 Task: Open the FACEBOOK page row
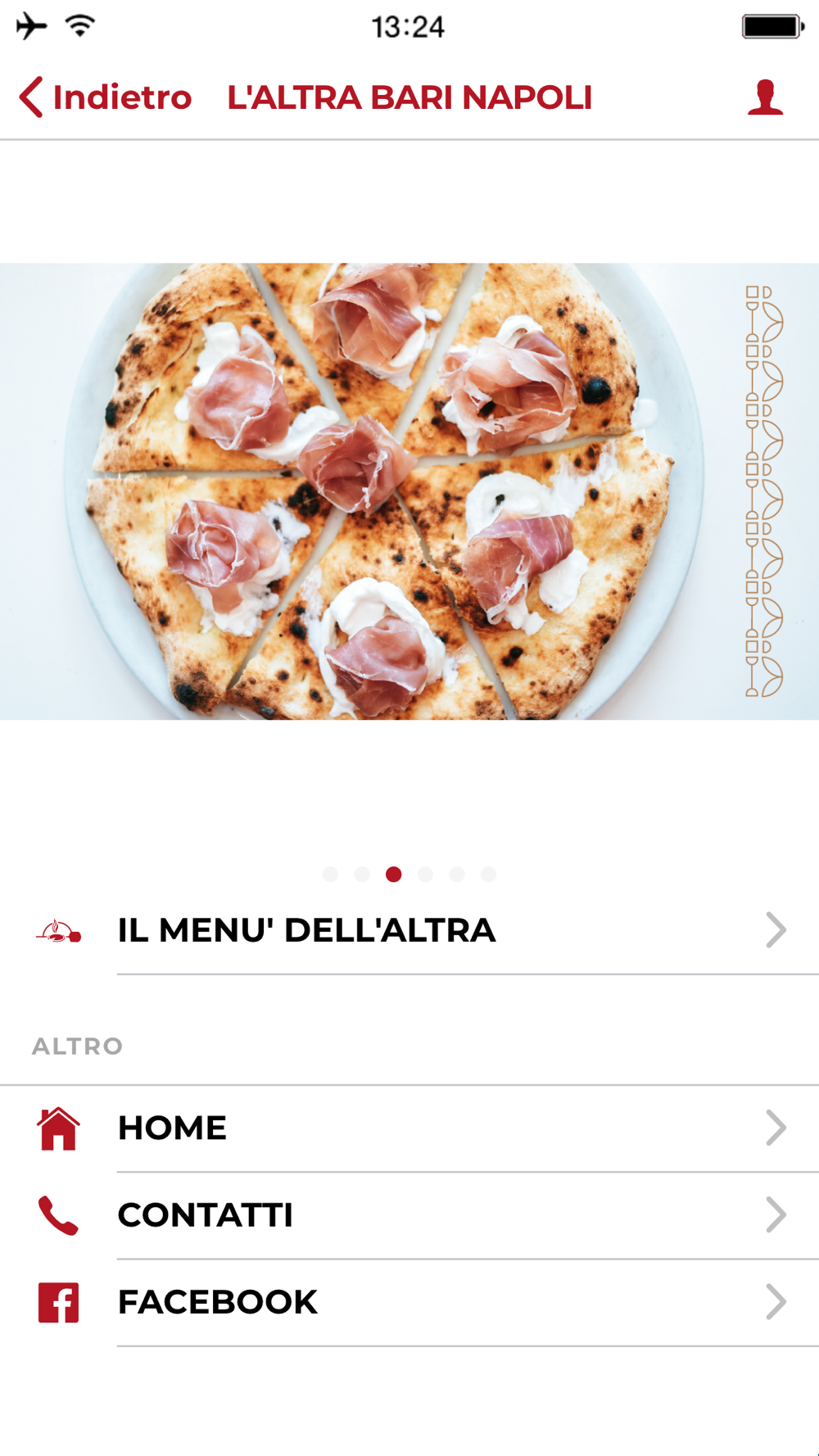(409, 1302)
